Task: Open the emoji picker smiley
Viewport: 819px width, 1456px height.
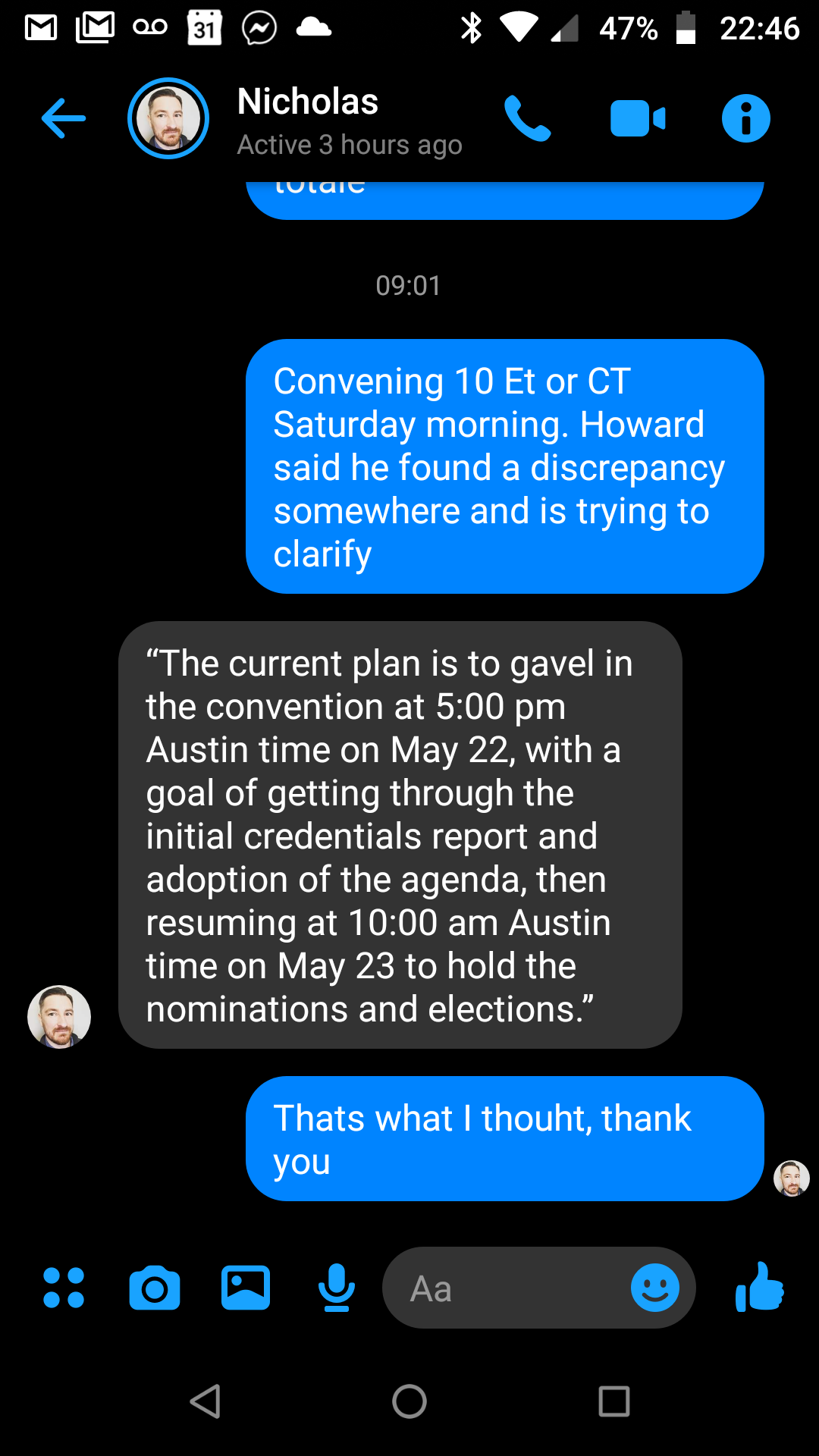Action: coord(654,1288)
